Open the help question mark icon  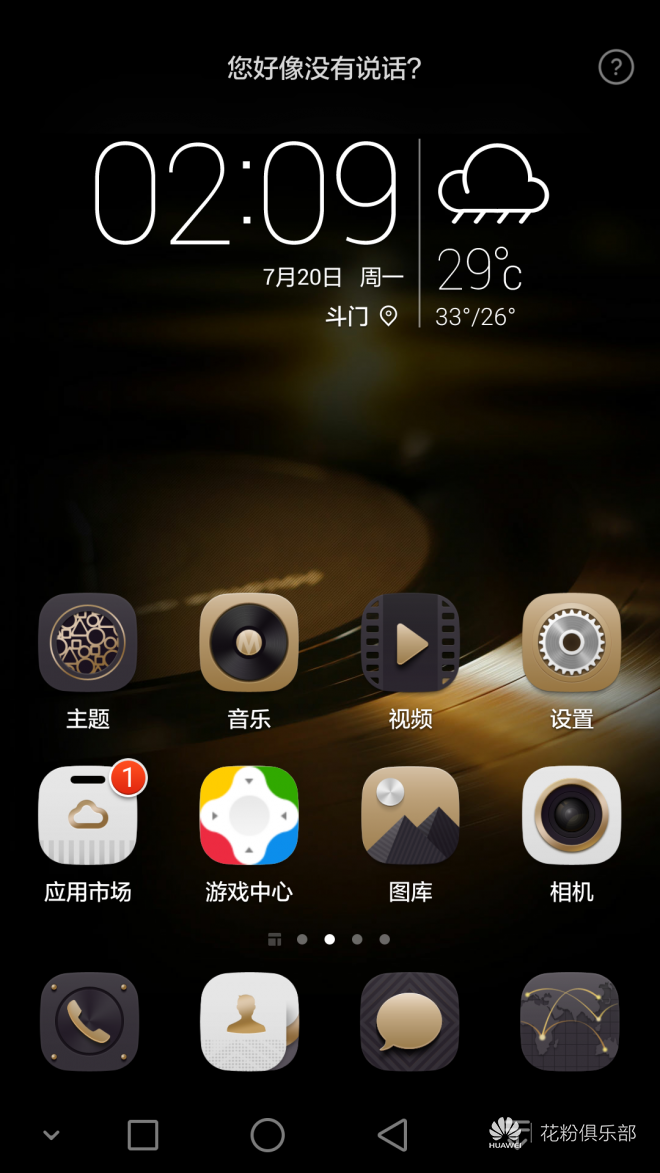(616, 67)
